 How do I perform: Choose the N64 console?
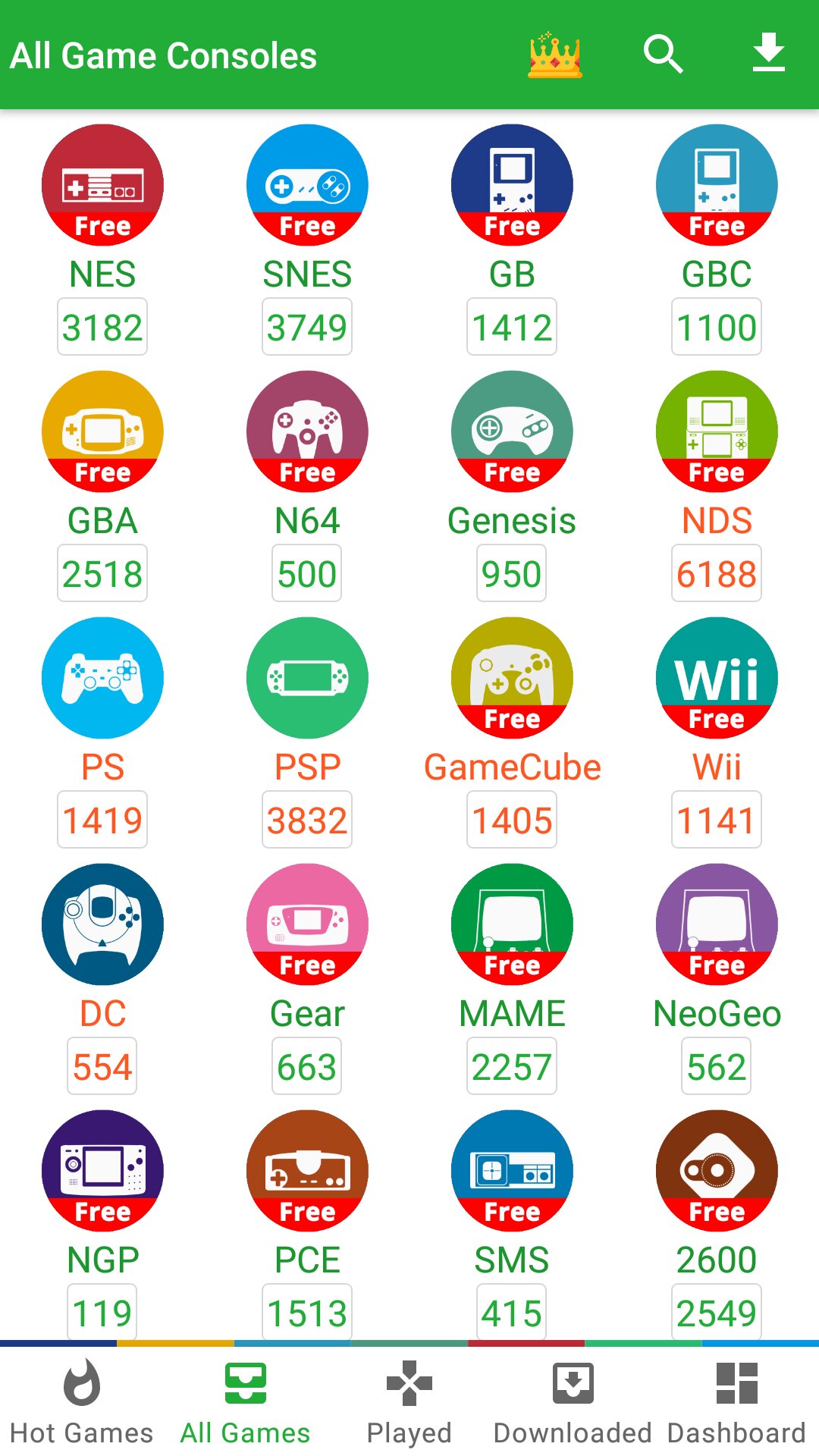[x=307, y=431]
